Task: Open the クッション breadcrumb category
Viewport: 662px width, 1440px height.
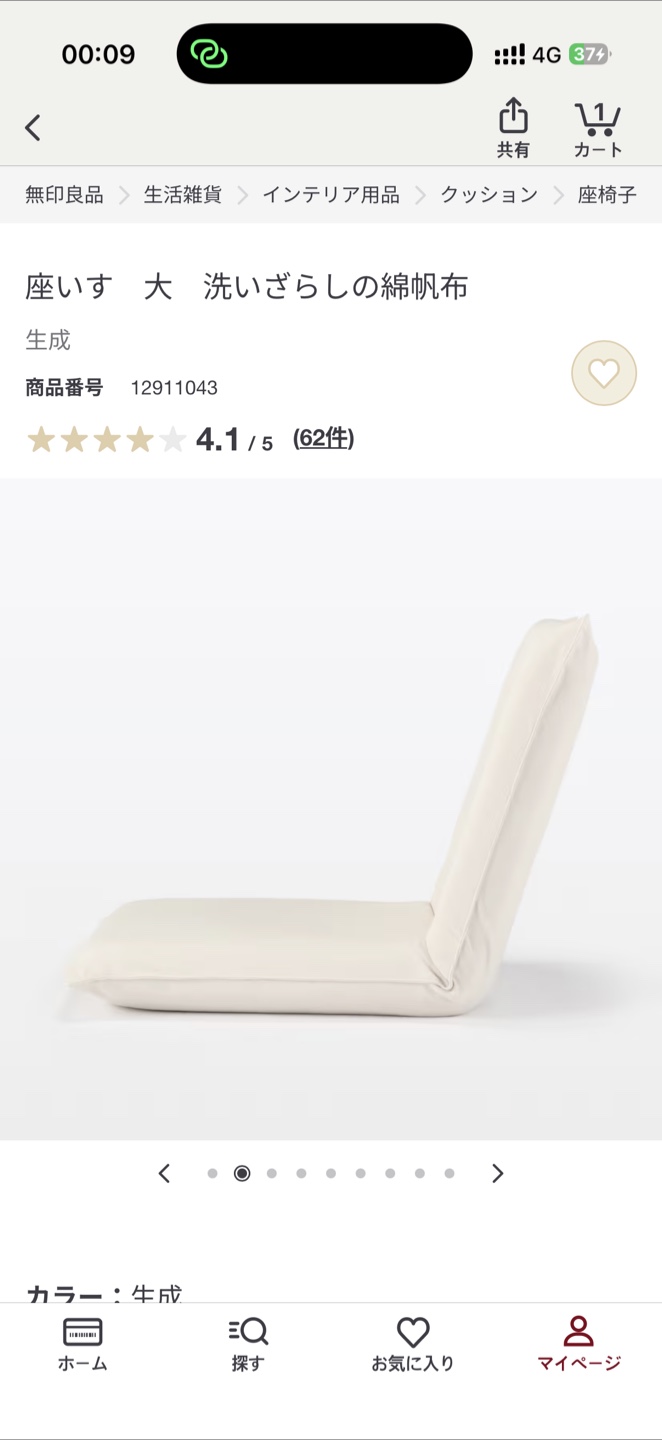Action: 489,195
